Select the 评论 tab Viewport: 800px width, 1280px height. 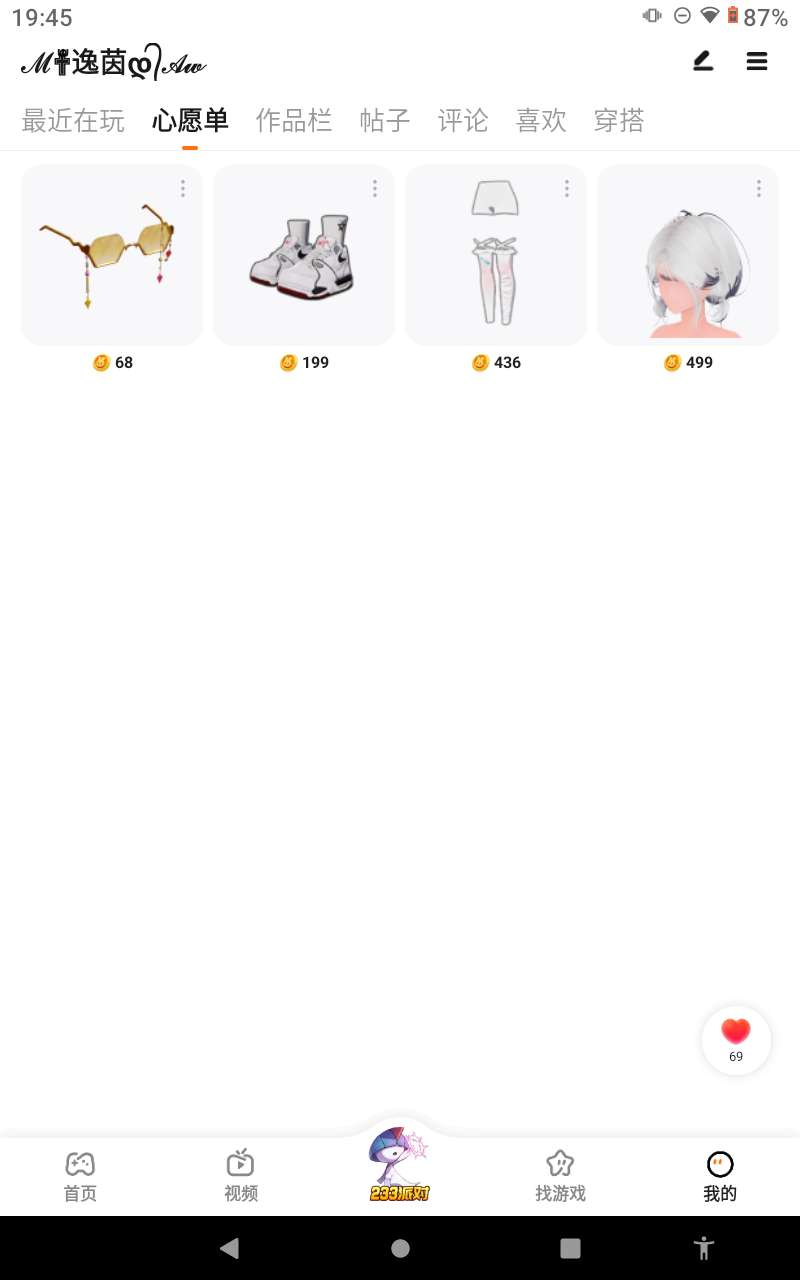tap(463, 121)
